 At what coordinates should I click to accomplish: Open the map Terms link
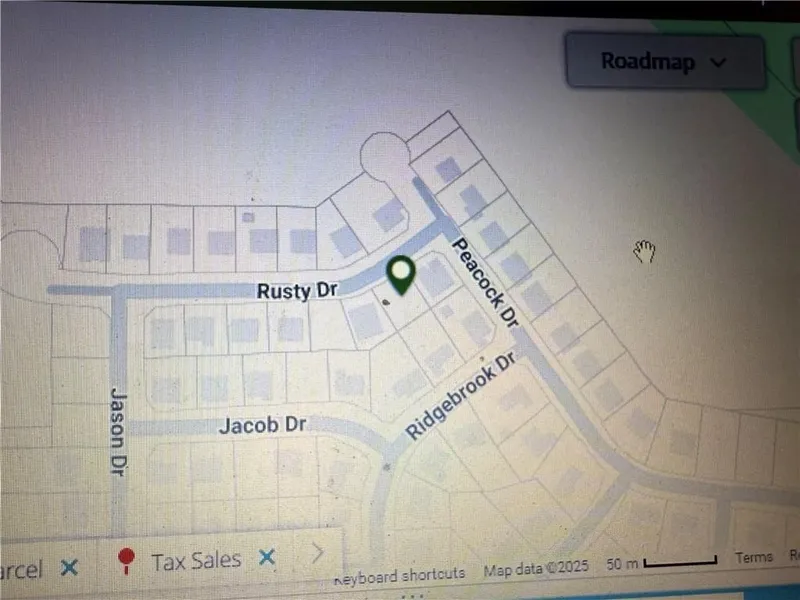click(x=753, y=558)
